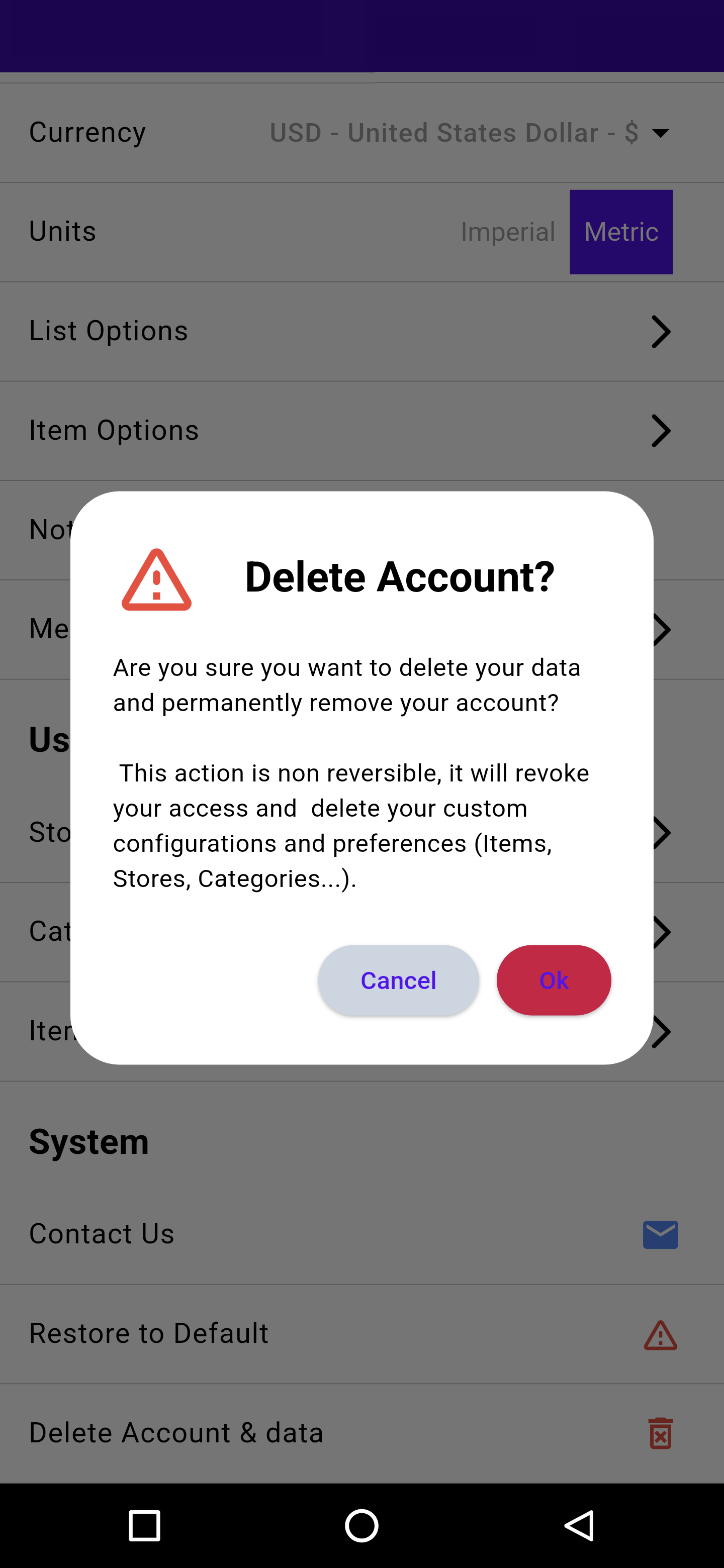Confirm account deletion with Ok
This screenshot has width=724, height=1568.
(554, 980)
